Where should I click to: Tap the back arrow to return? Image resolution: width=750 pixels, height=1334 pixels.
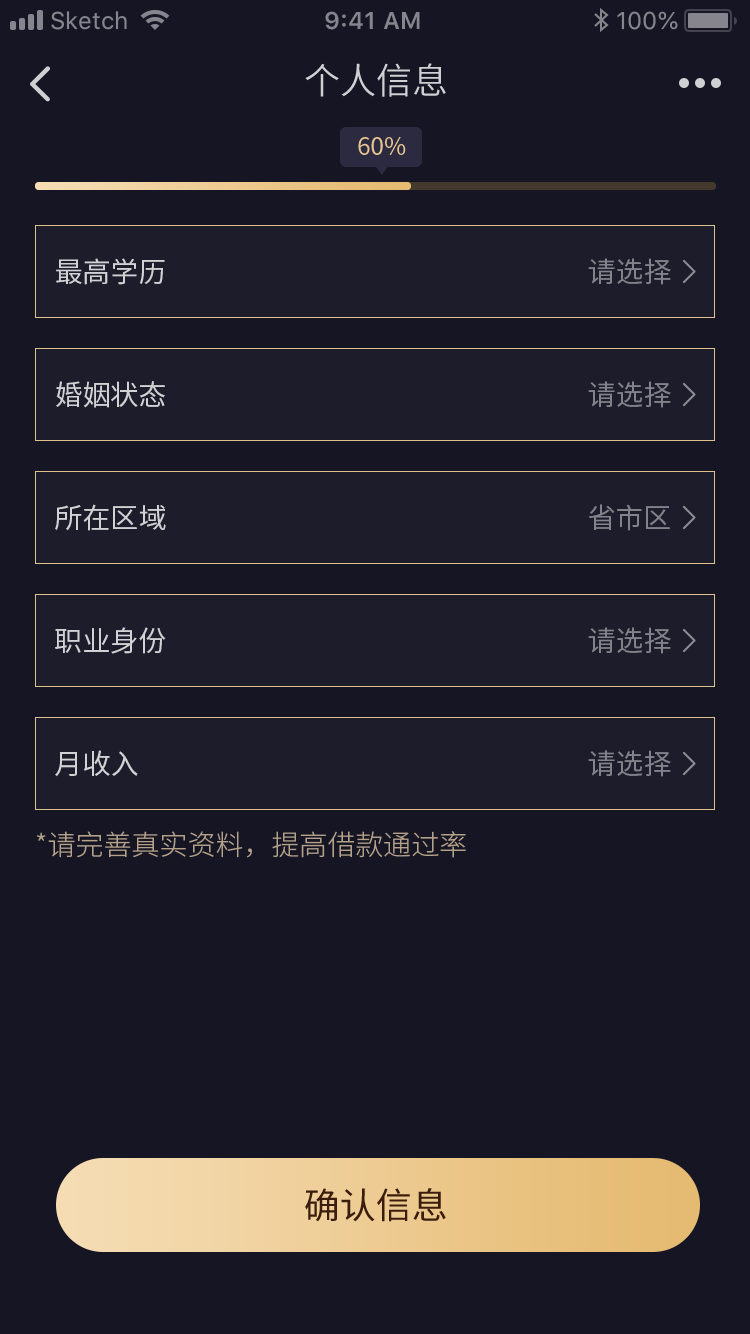(x=40, y=84)
